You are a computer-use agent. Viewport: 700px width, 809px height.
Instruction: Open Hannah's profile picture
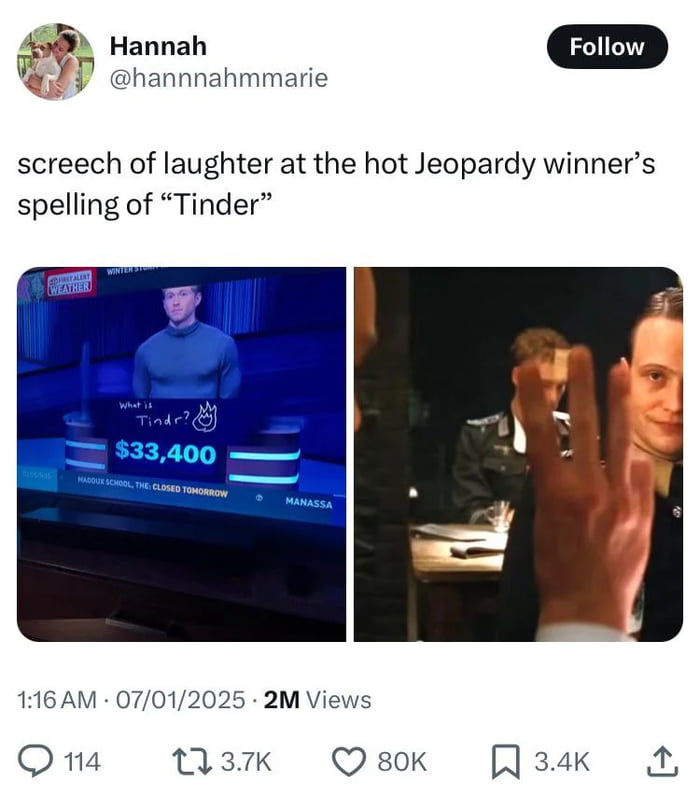tap(55, 62)
